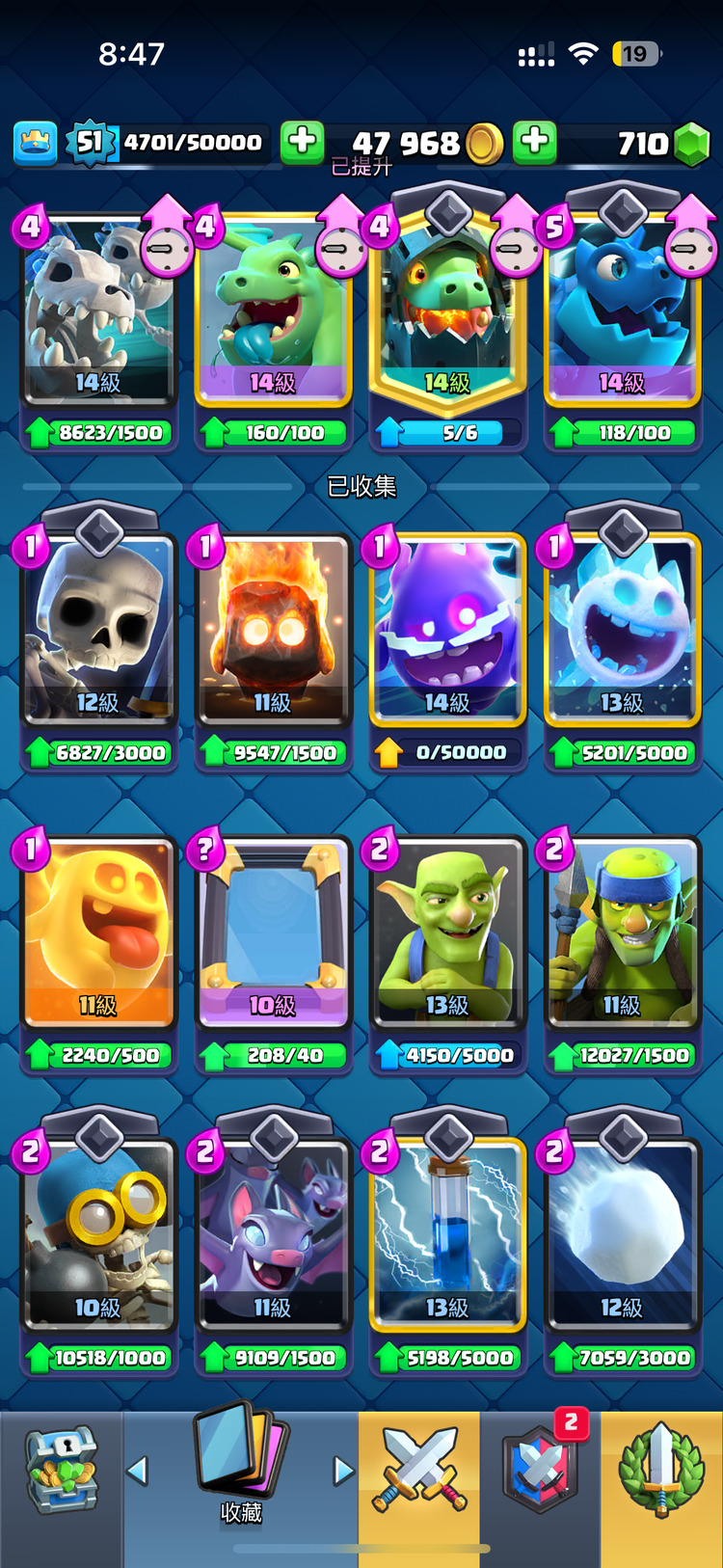Viewport: 723px width, 1568px height.
Task: Select the Zap spell card
Action: [x=447, y=1234]
